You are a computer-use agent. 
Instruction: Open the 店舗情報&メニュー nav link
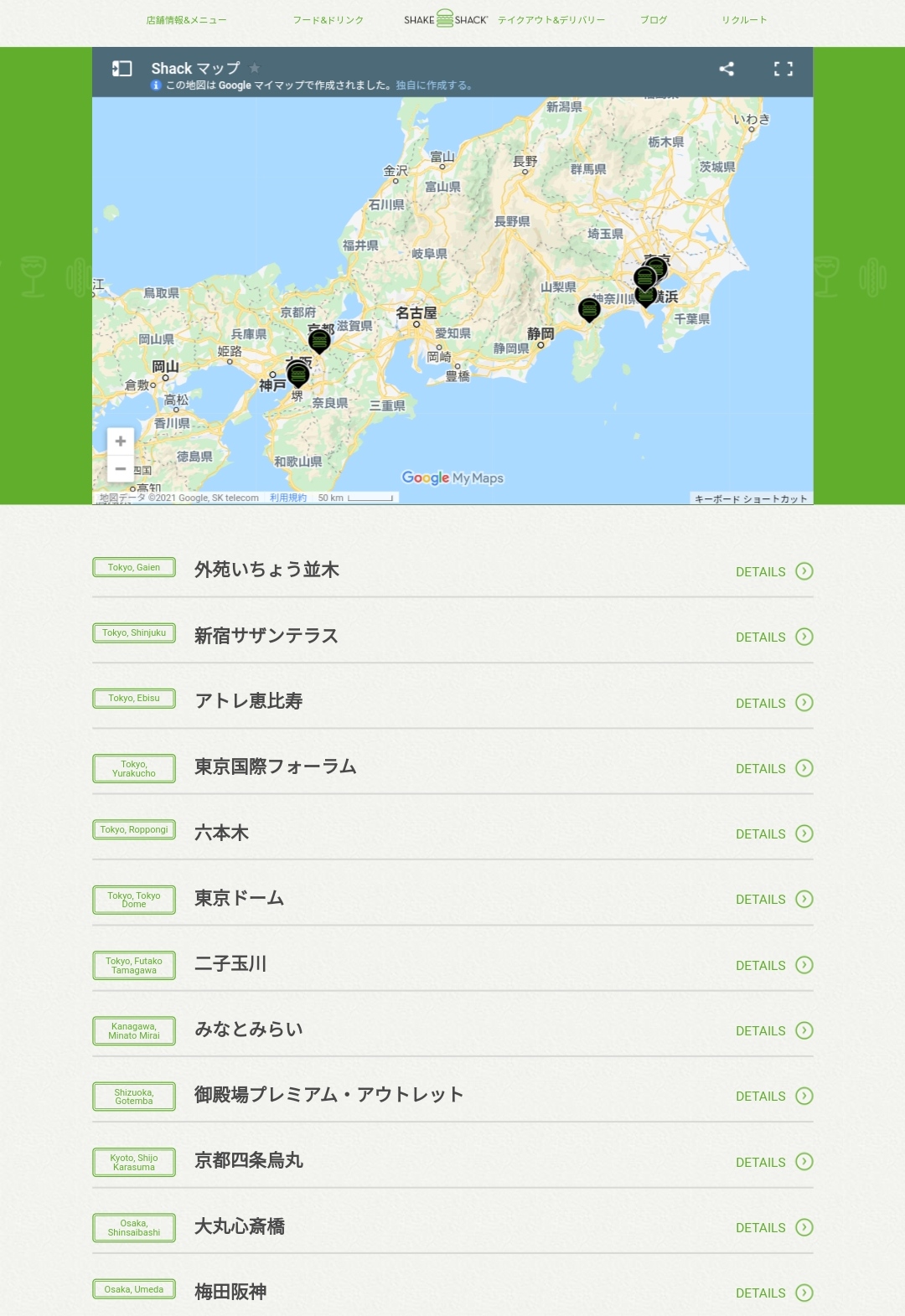[x=186, y=20]
